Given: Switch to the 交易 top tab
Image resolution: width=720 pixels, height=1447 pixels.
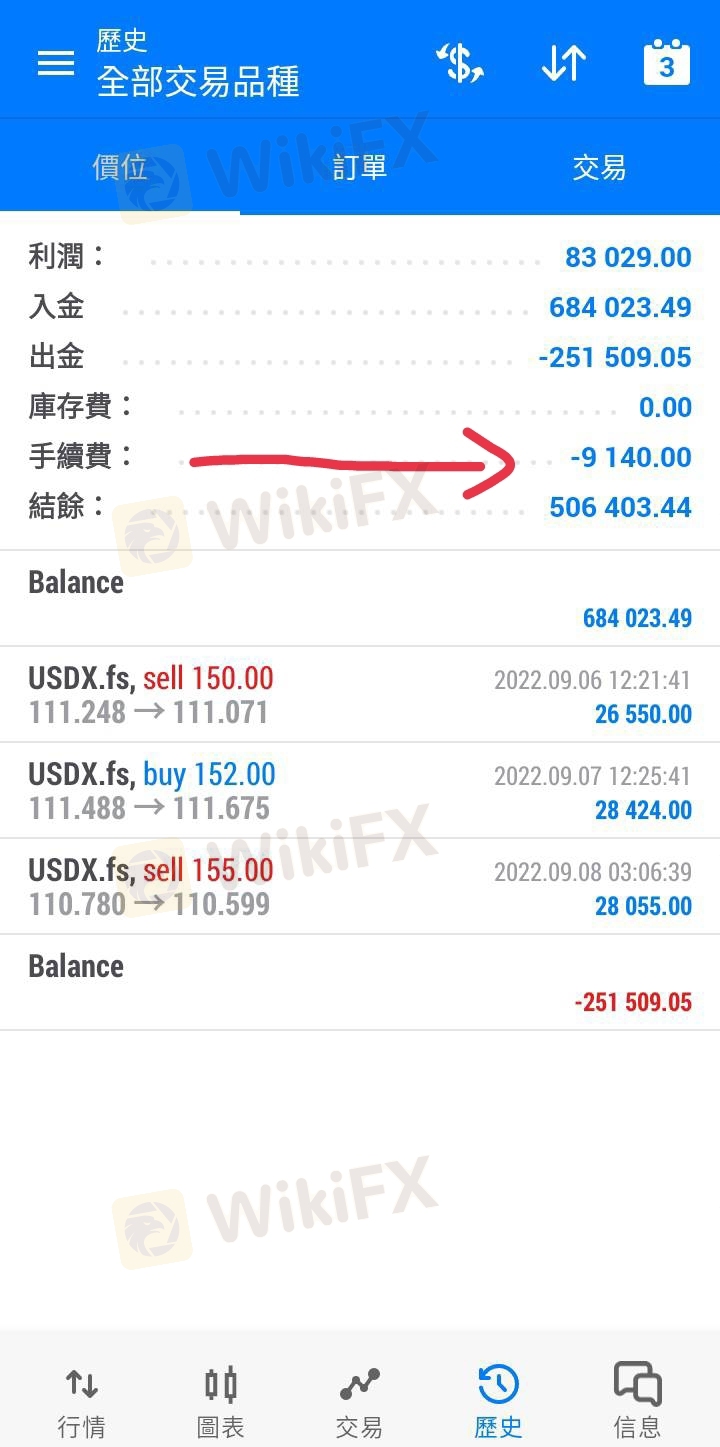Looking at the screenshot, I should (599, 167).
